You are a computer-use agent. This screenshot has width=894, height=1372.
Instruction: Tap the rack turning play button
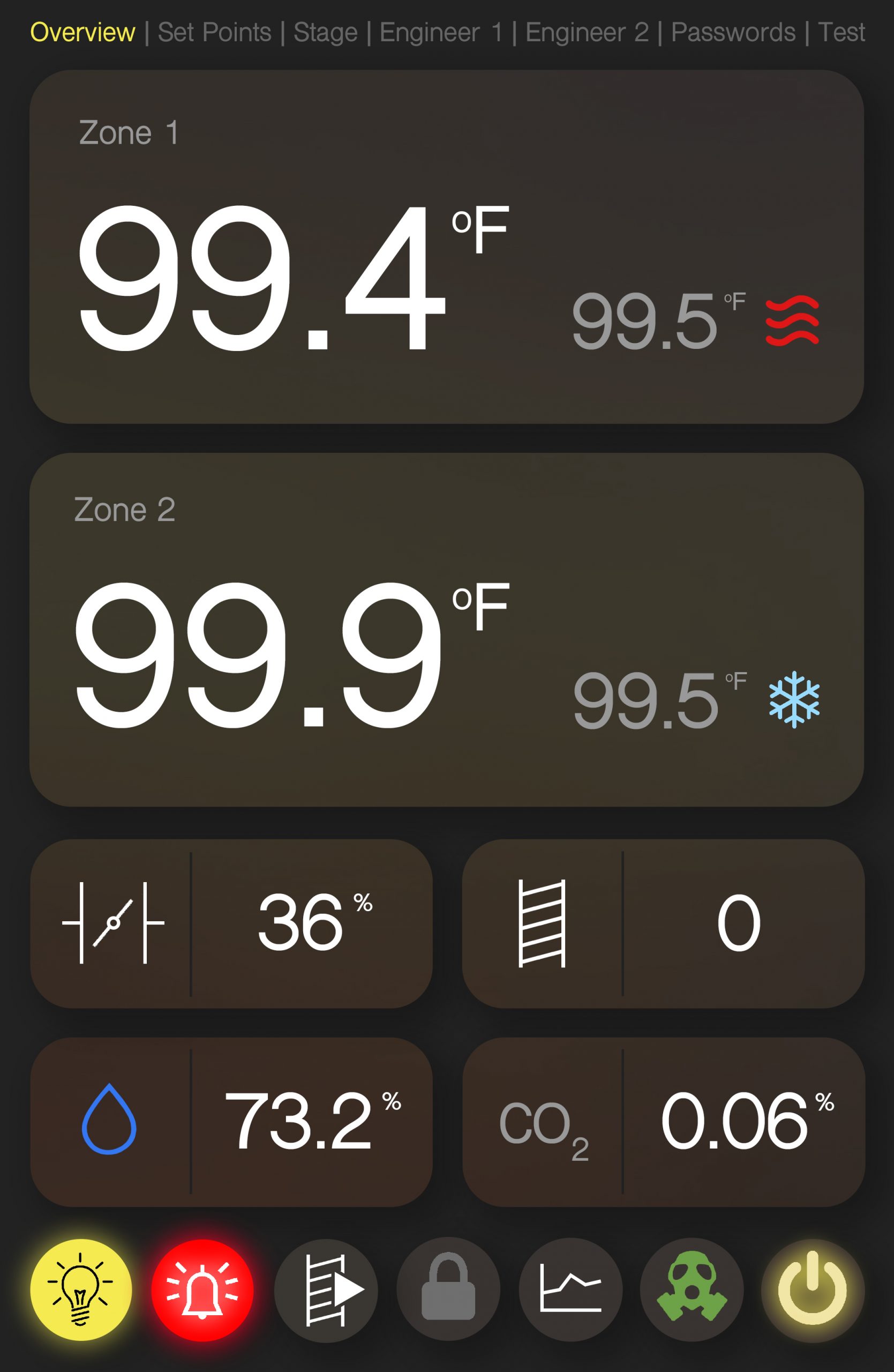[x=326, y=1289]
